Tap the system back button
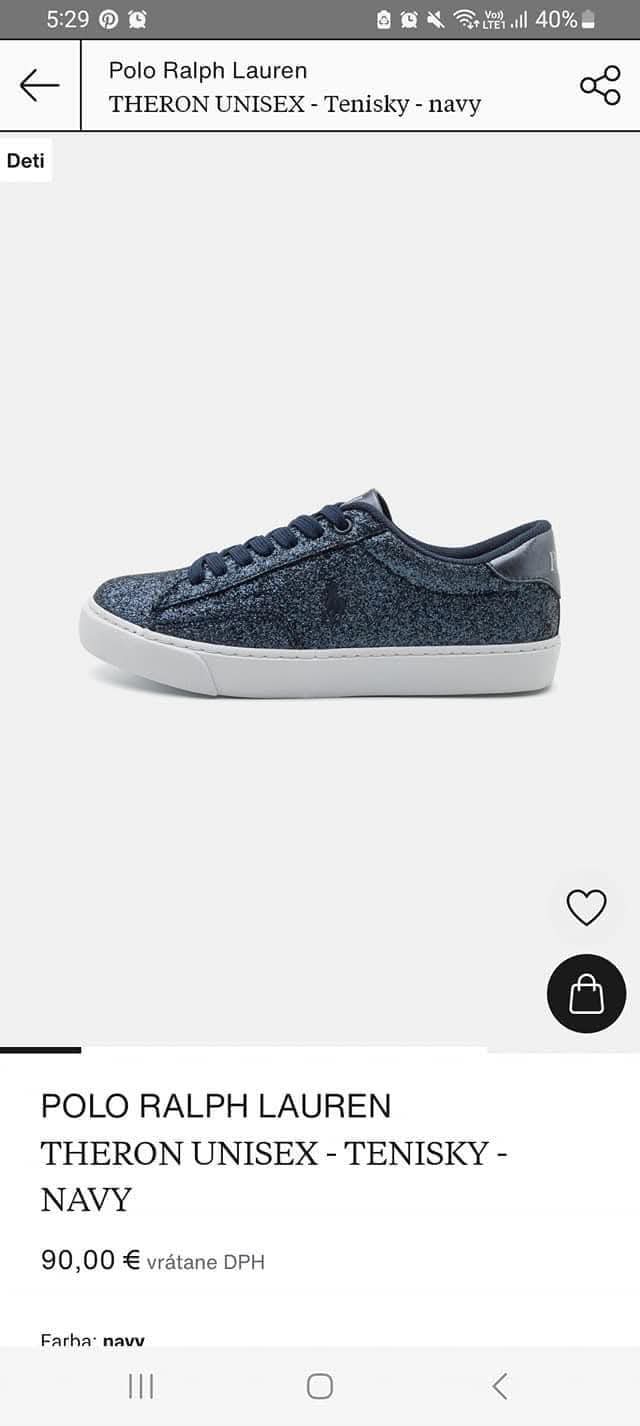The width and height of the screenshot is (640, 1426). click(500, 1386)
